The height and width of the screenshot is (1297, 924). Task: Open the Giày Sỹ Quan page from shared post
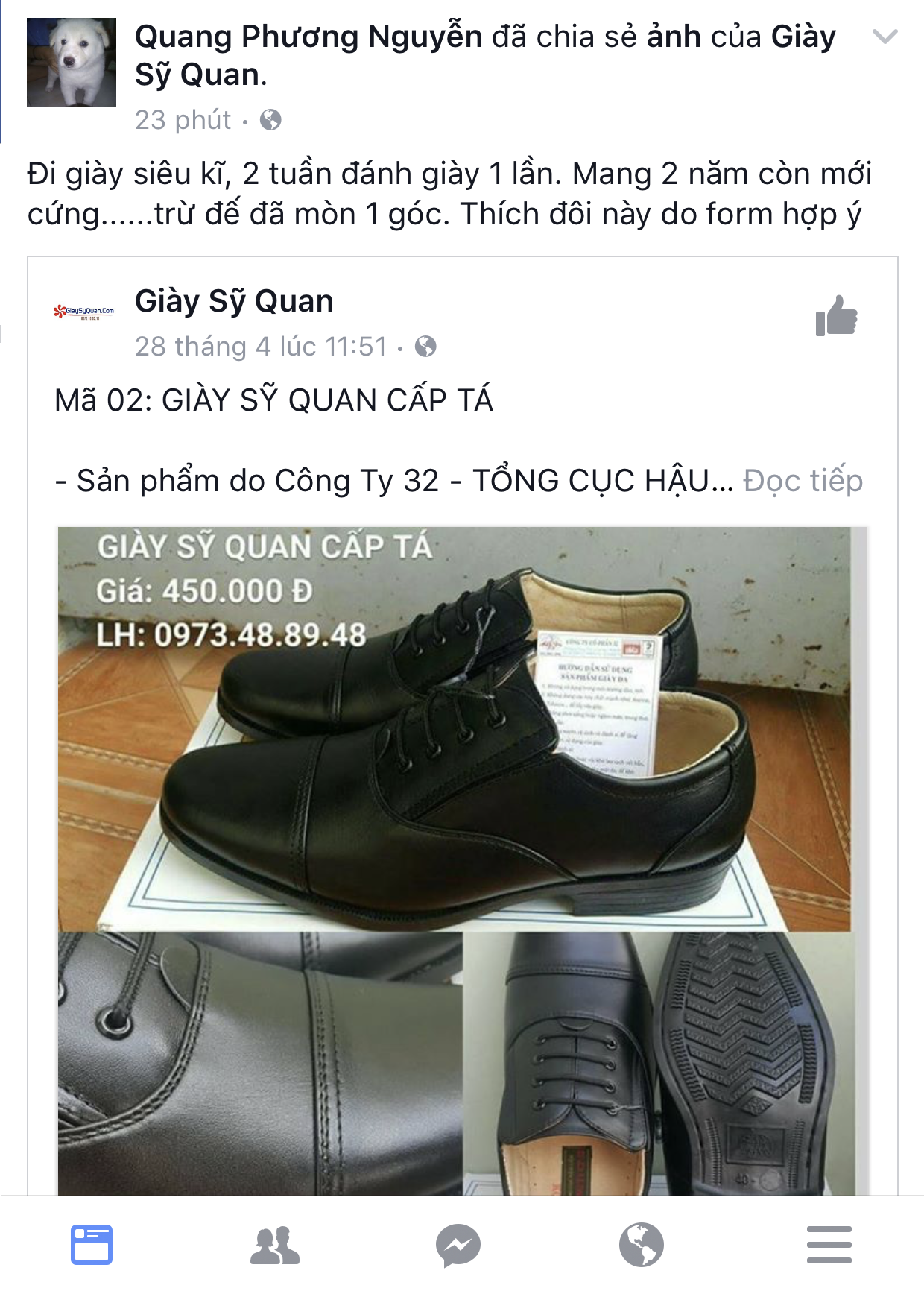point(234,301)
